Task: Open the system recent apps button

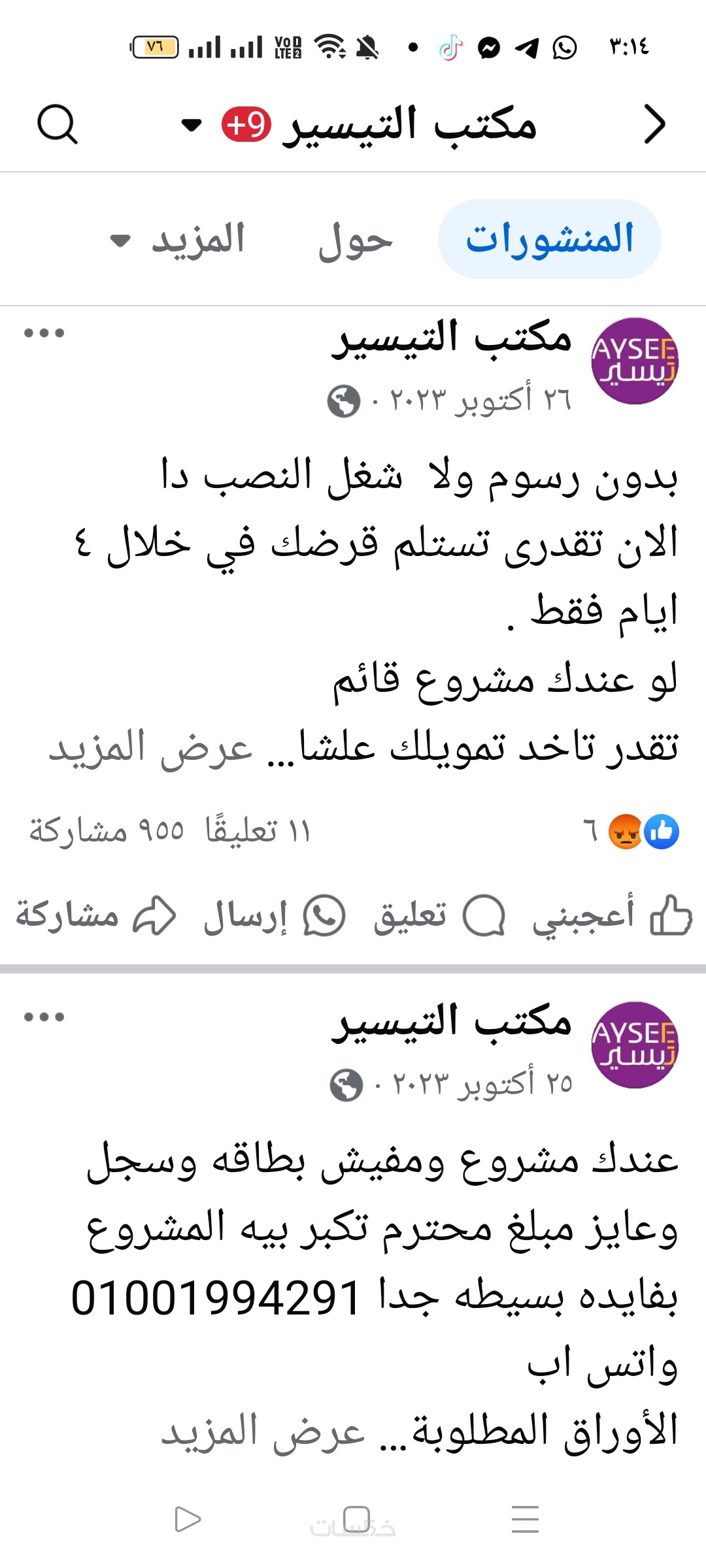Action: pyautogui.click(x=525, y=1519)
